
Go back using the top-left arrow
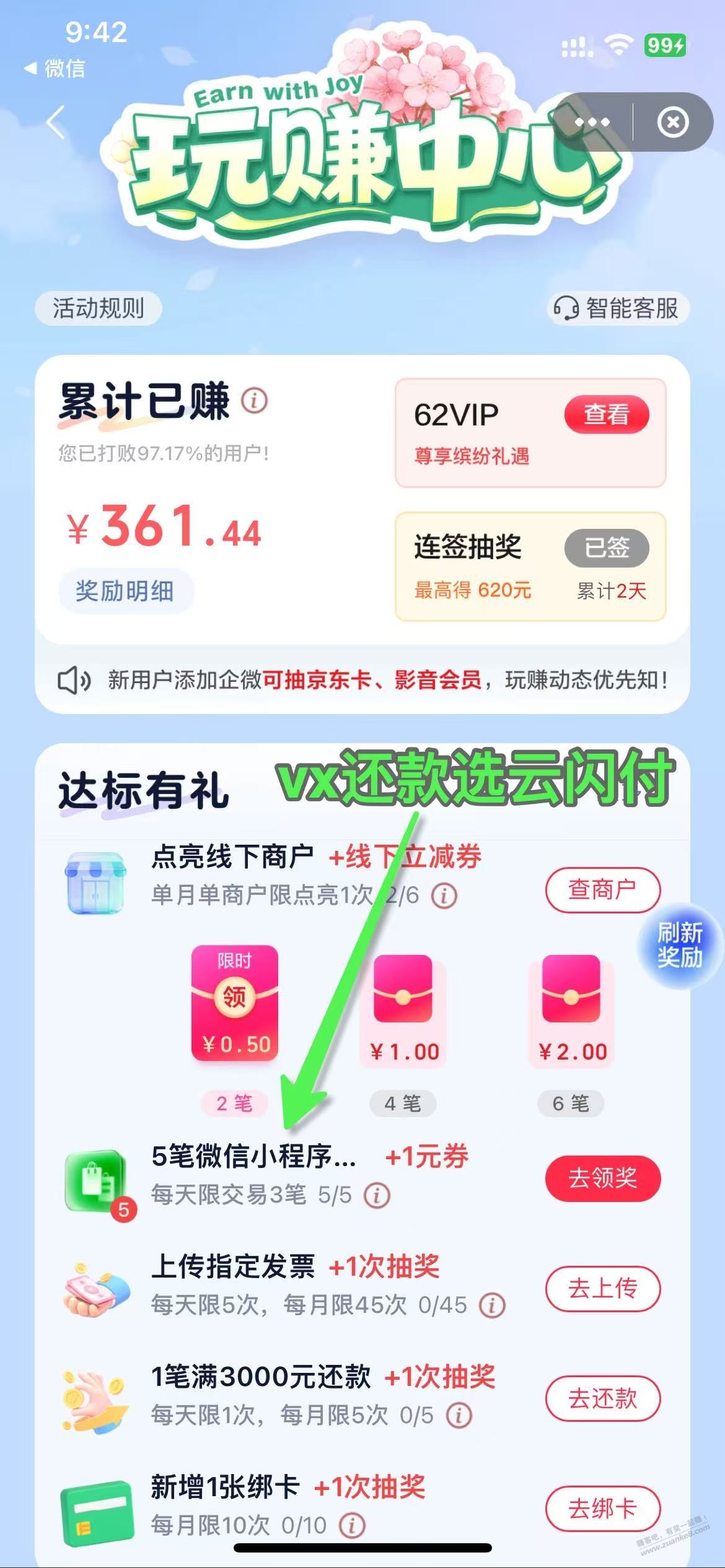(56, 122)
